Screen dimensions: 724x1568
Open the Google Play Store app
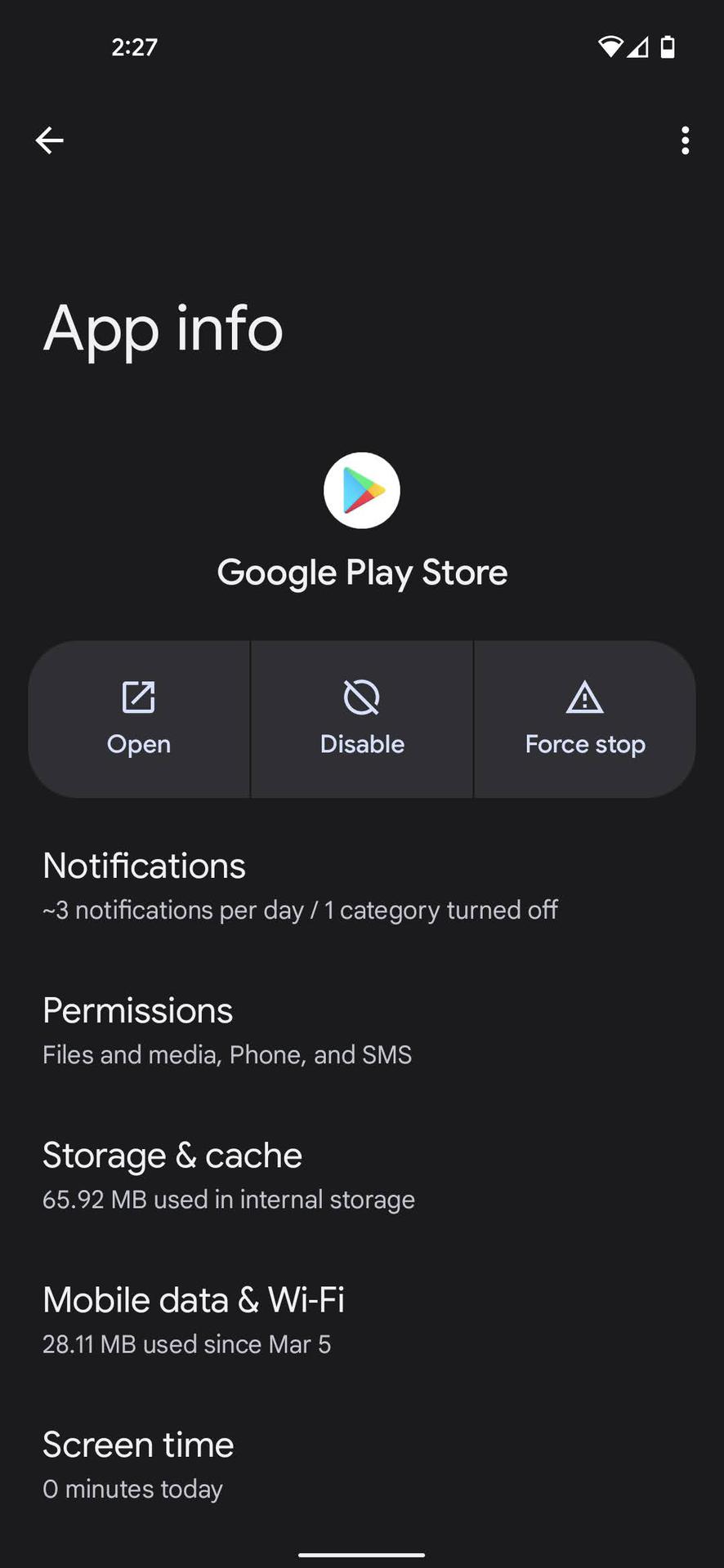[139, 719]
